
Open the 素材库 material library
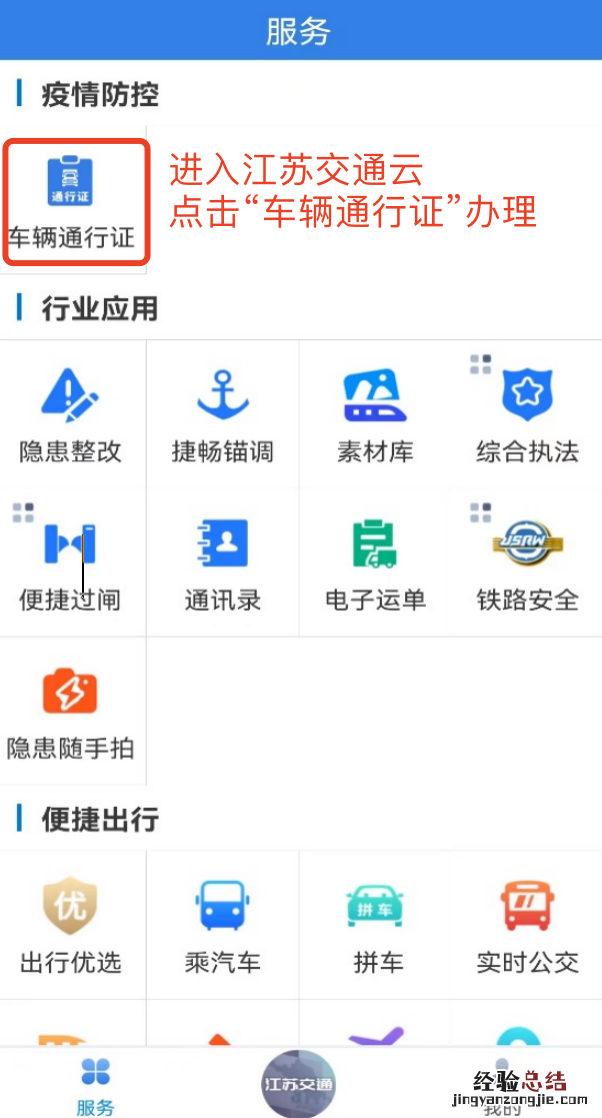[375, 414]
